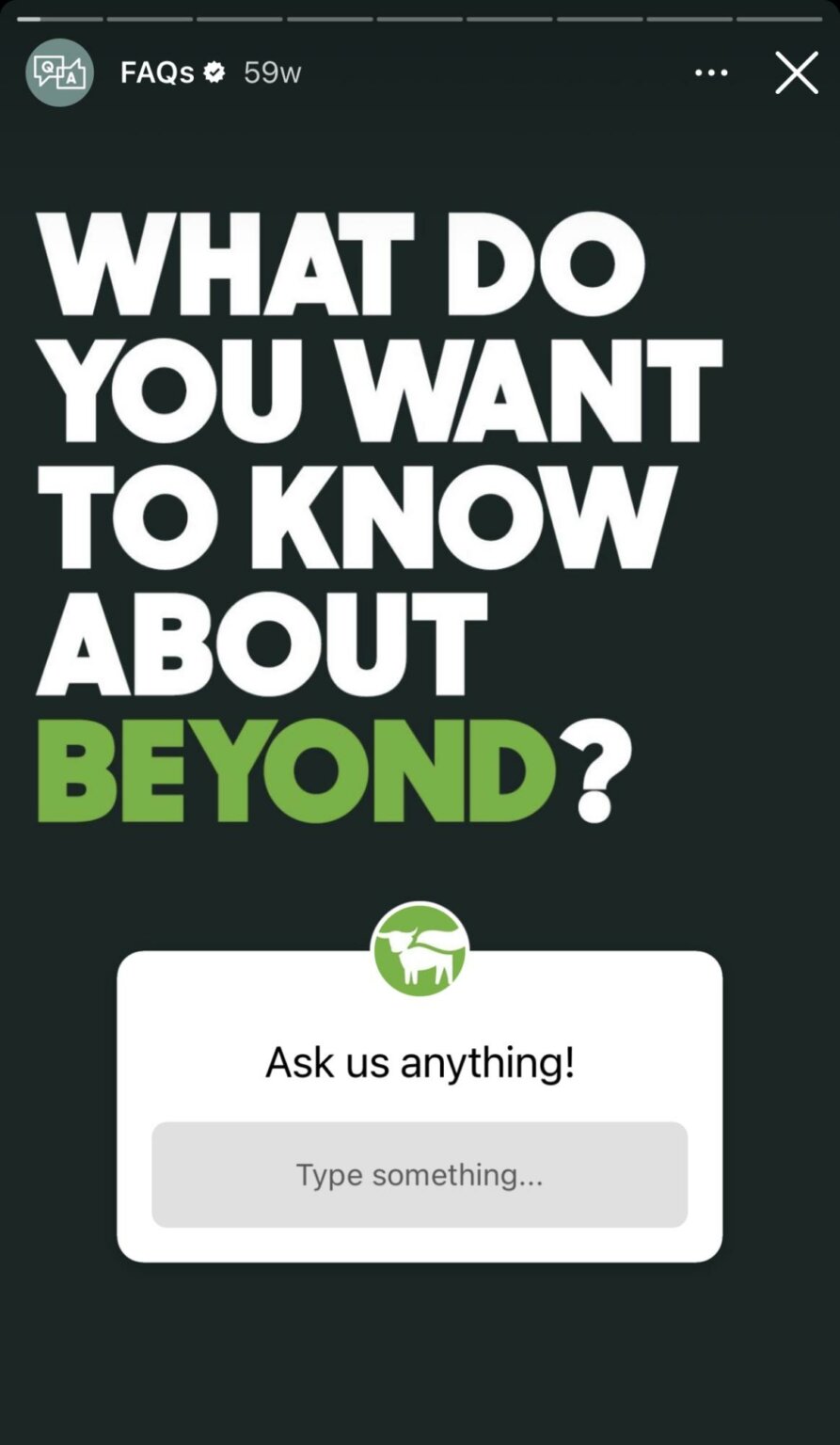The height and width of the screenshot is (1445, 840).
Task: Tap the 'Type something...' question field
Action: click(420, 1174)
